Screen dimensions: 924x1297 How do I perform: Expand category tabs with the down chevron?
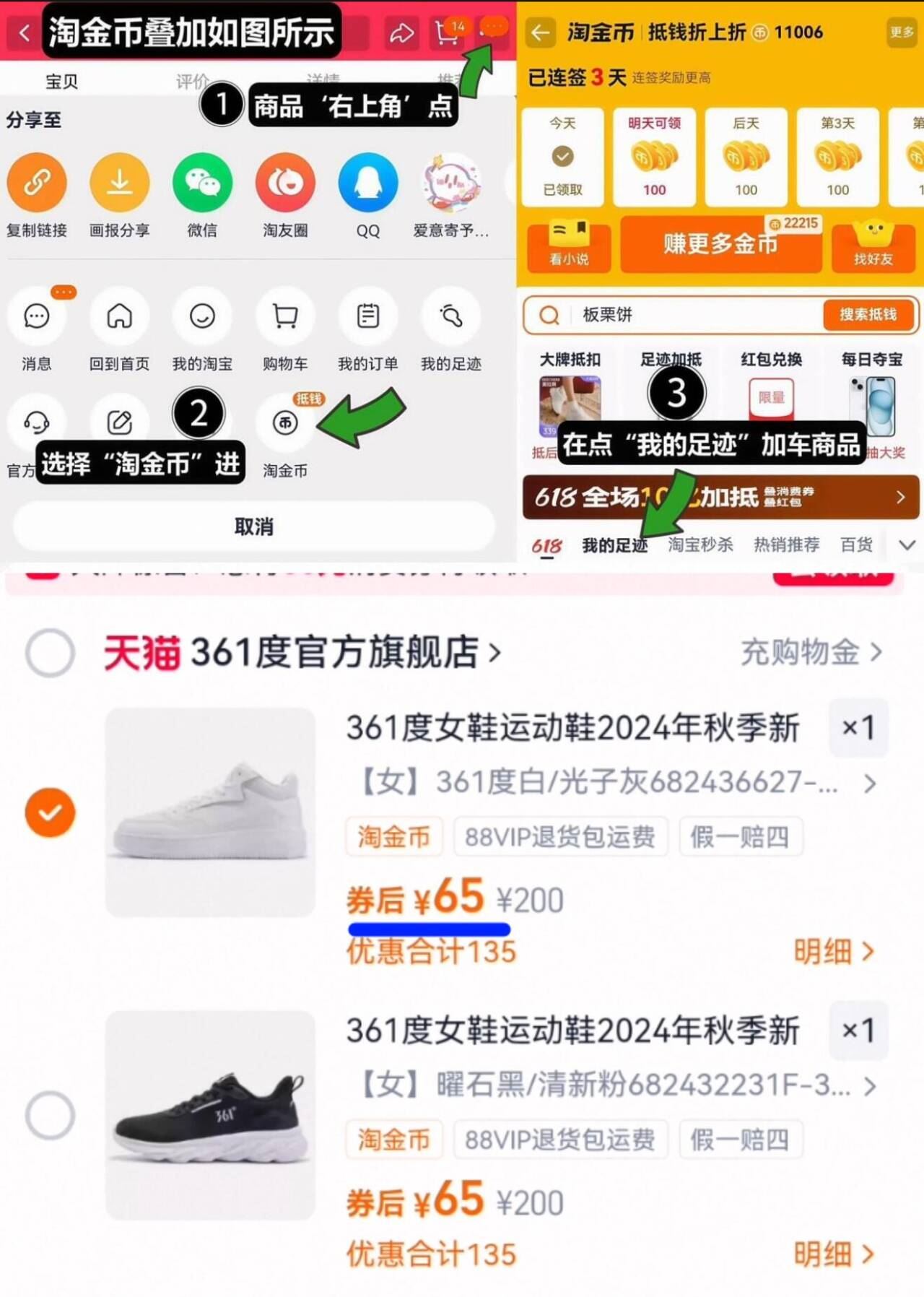pyautogui.click(x=907, y=545)
